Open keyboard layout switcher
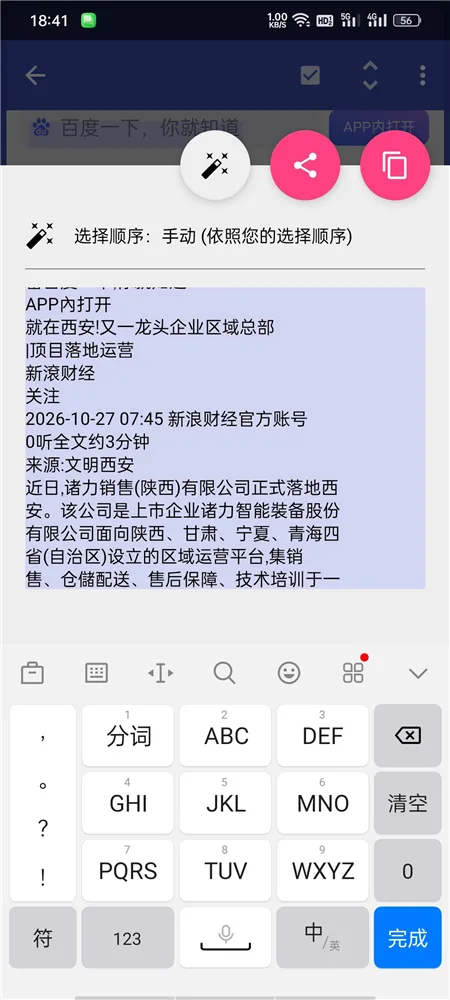 (x=96, y=673)
